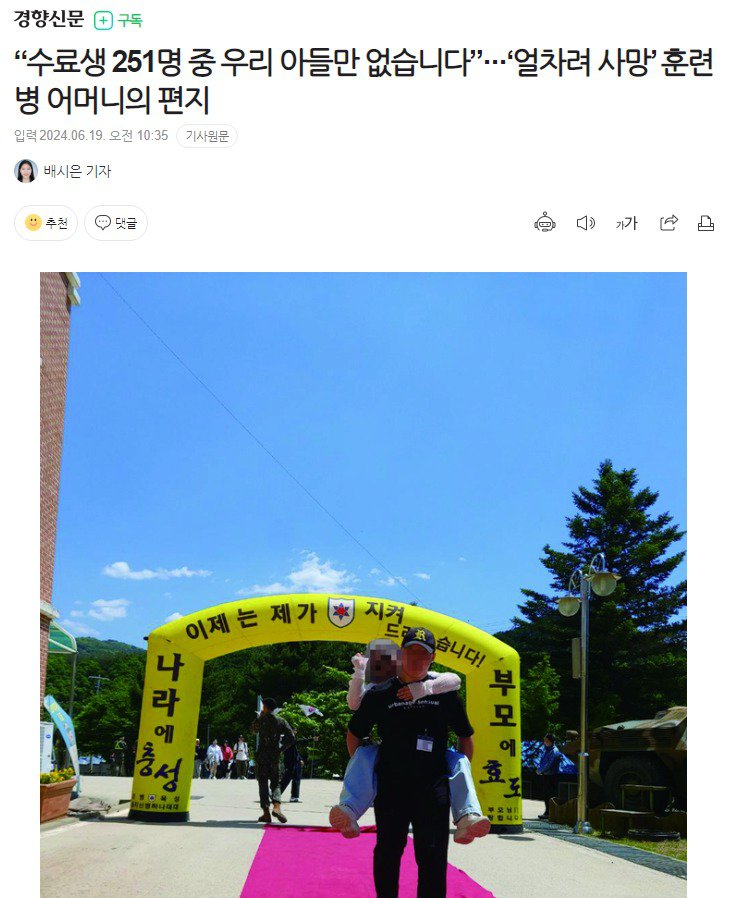The height and width of the screenshot is (898, 731).
Task: Print this article
Action: 706,223
